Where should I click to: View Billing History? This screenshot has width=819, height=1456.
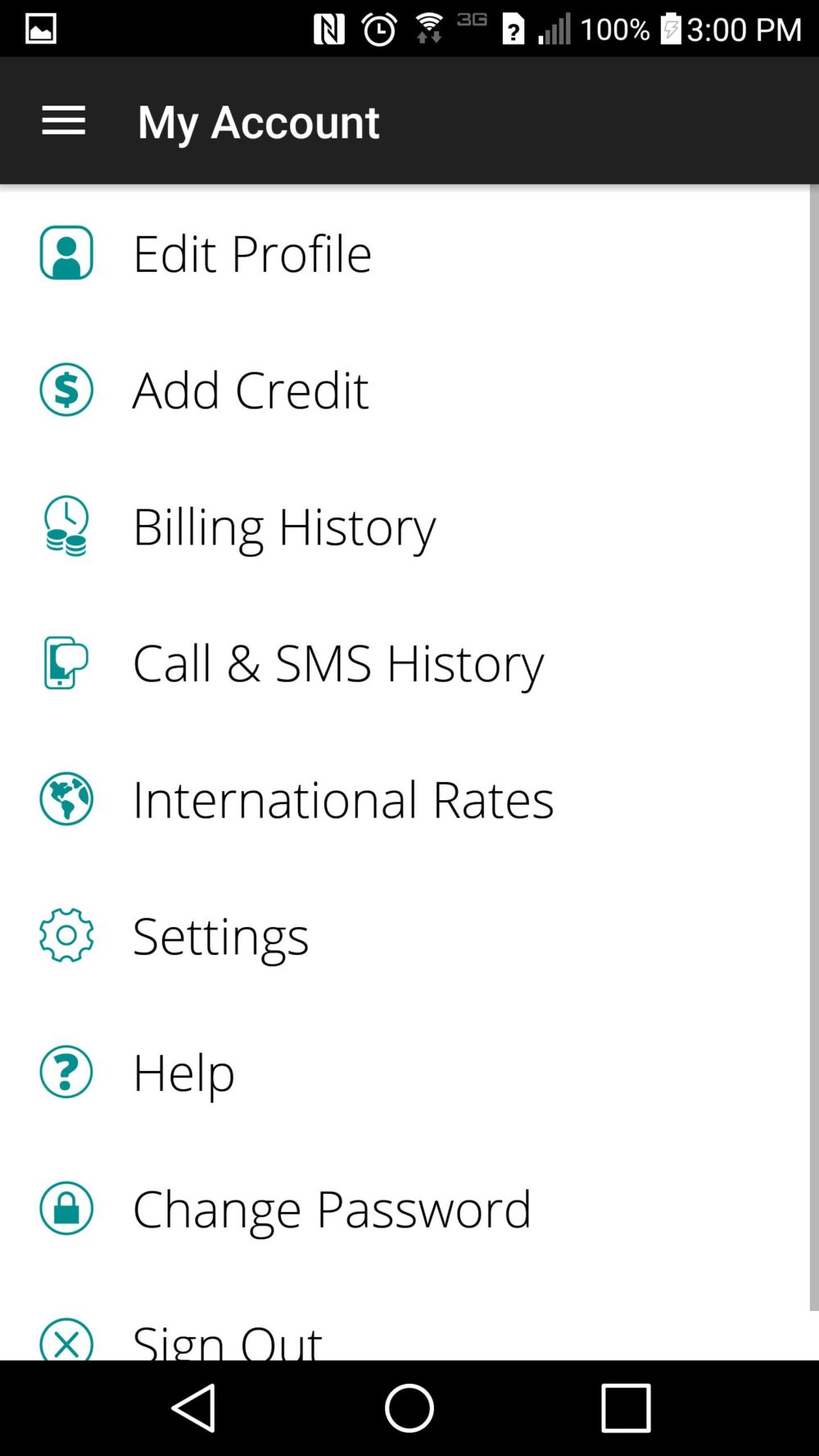pyautogui.click(x=284, y=525)
